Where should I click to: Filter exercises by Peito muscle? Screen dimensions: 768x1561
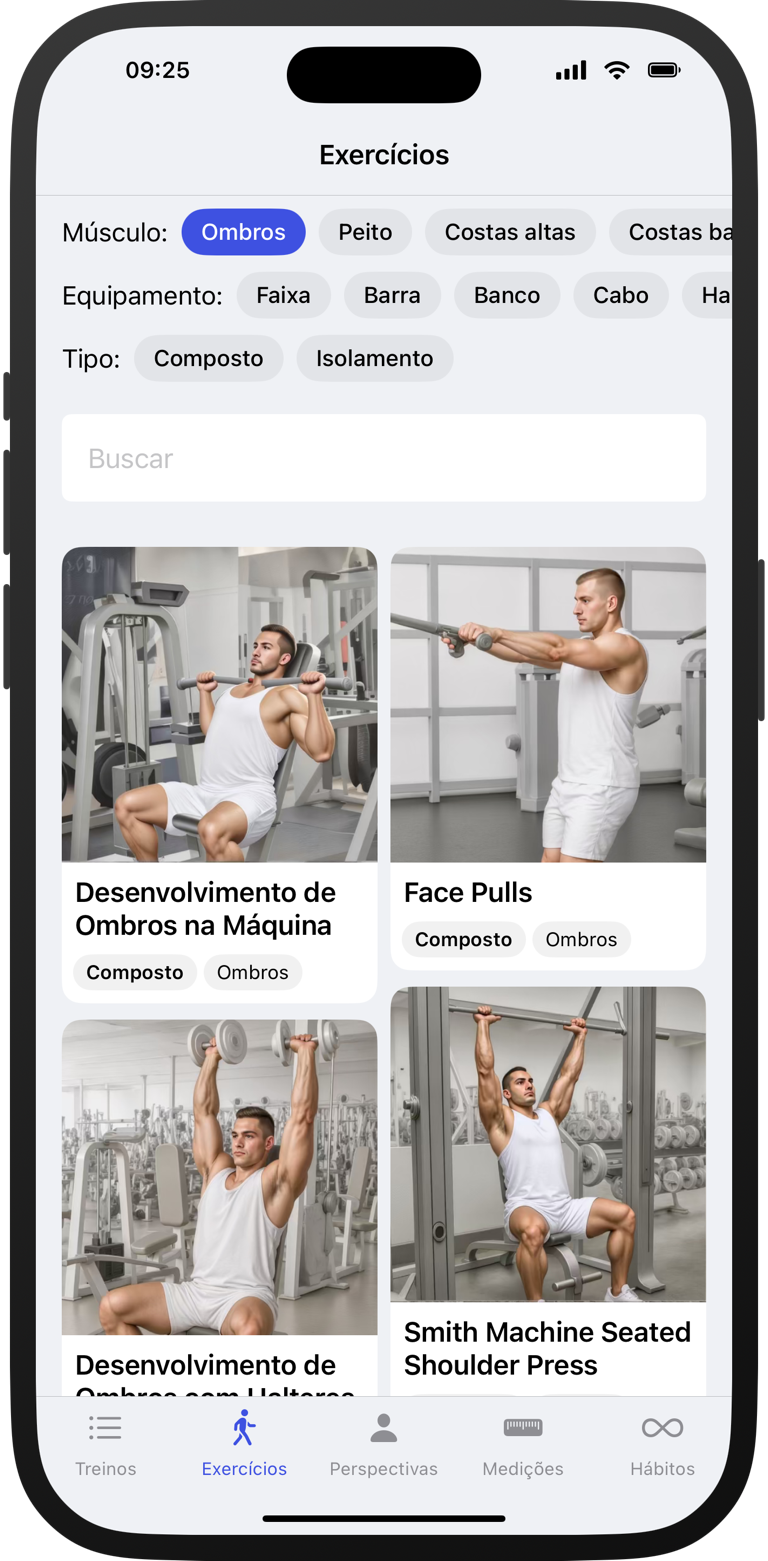pyautogui.click(x=365, y=232)
